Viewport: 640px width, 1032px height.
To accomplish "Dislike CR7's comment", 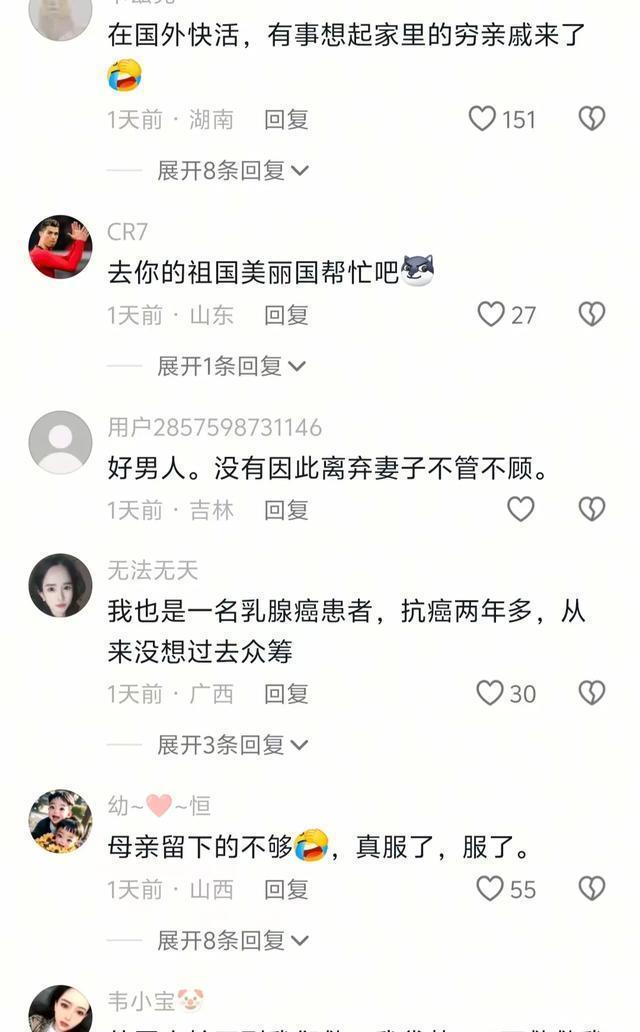I will [592, 315].
